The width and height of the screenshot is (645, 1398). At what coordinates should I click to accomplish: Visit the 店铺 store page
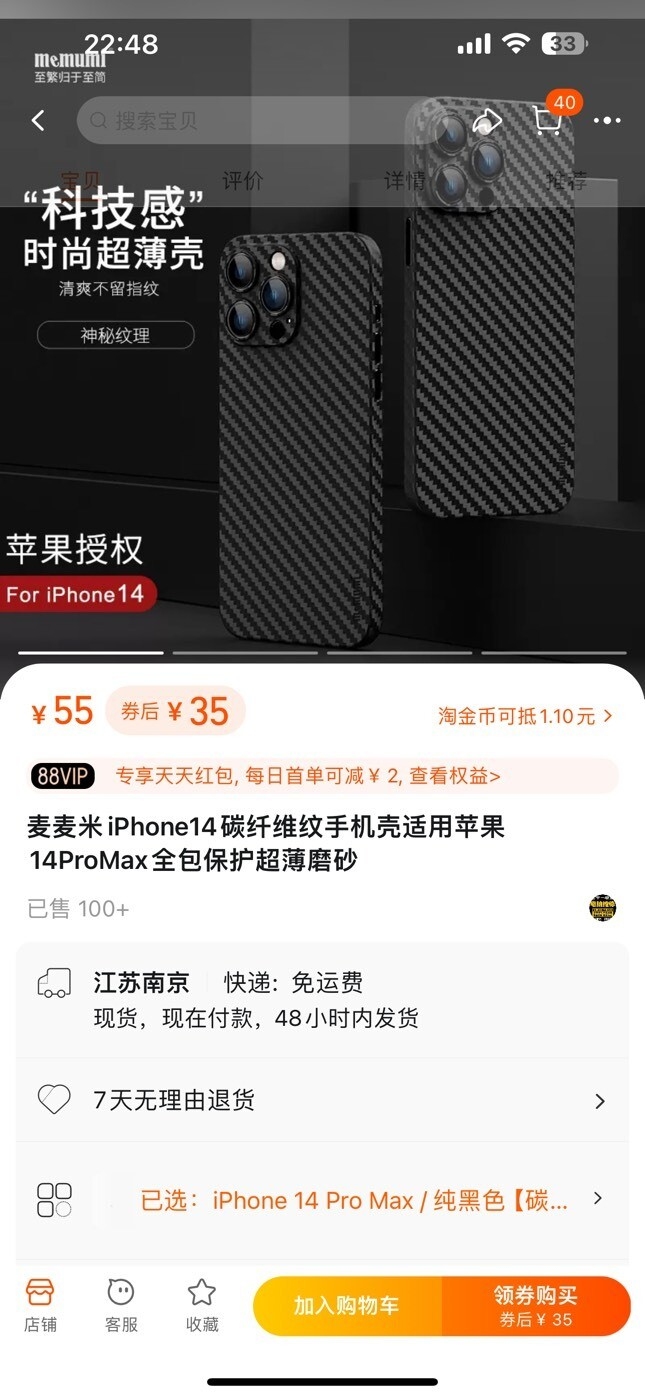pos(40,1305)
